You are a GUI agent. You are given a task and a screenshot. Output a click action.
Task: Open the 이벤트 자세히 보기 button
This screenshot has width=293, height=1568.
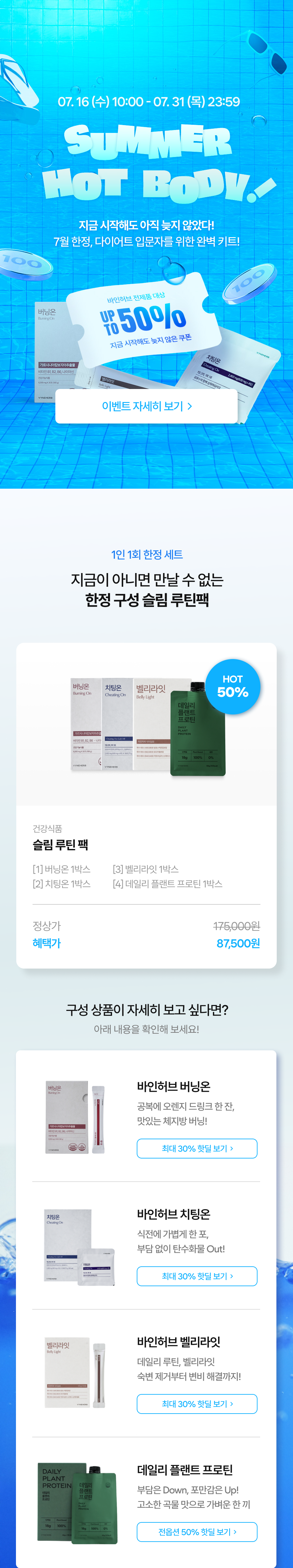pos(146,406)
